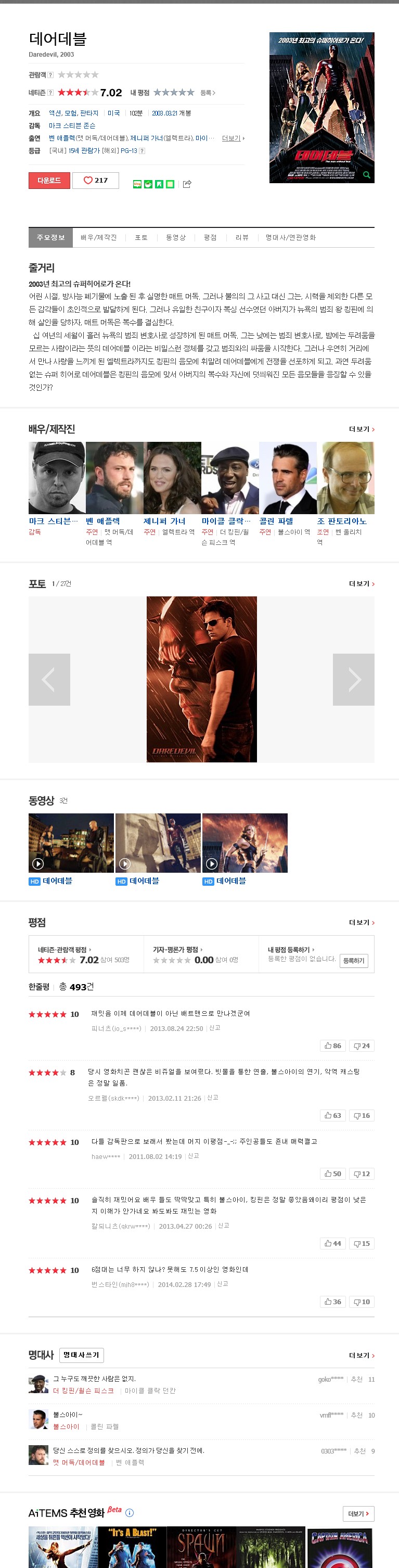The image size is (399, 1568).
Task: Downvote the review with 16 dislikes
Action: click(362, 1116)
